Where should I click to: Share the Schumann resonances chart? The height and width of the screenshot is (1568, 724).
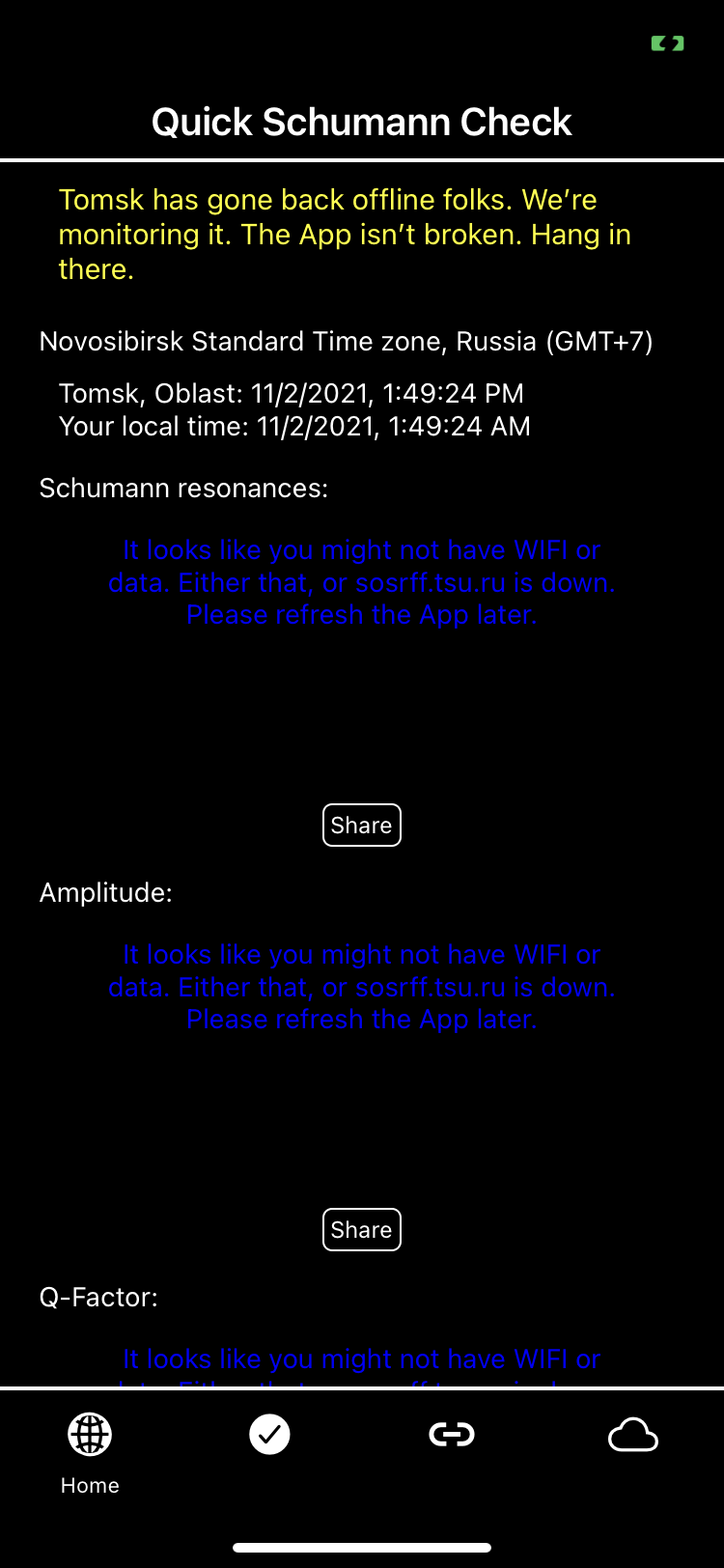(361, 825)
